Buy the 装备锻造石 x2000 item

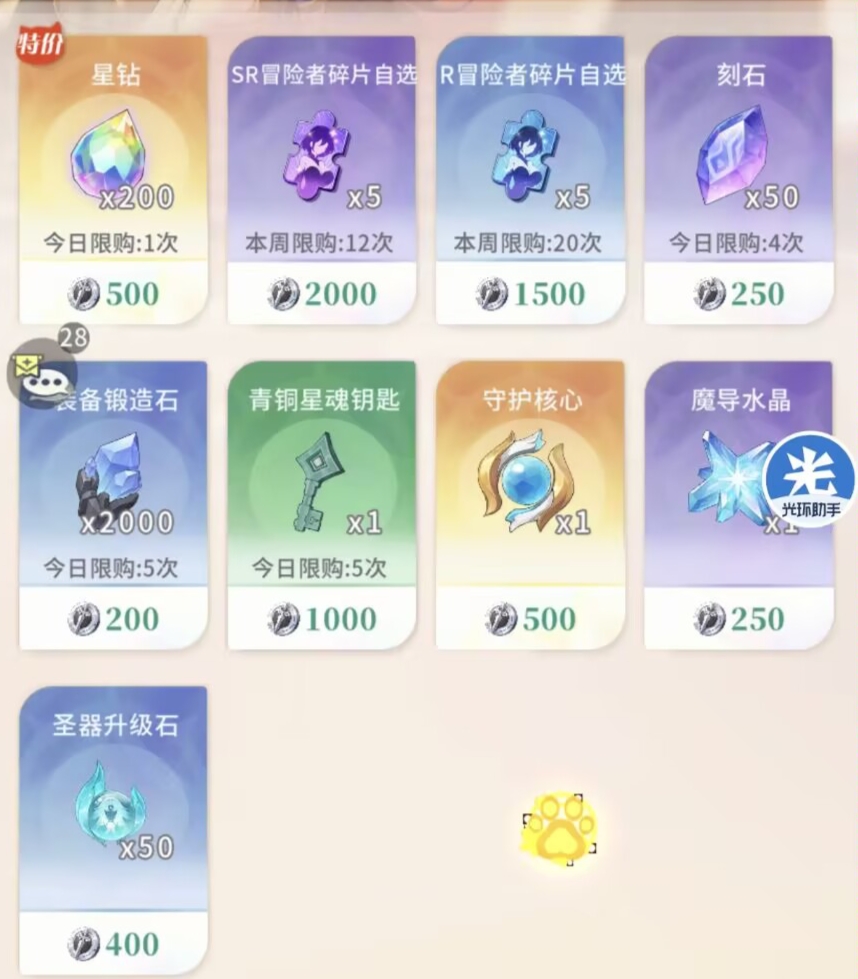pyautogui.click(x=113, y=618)
